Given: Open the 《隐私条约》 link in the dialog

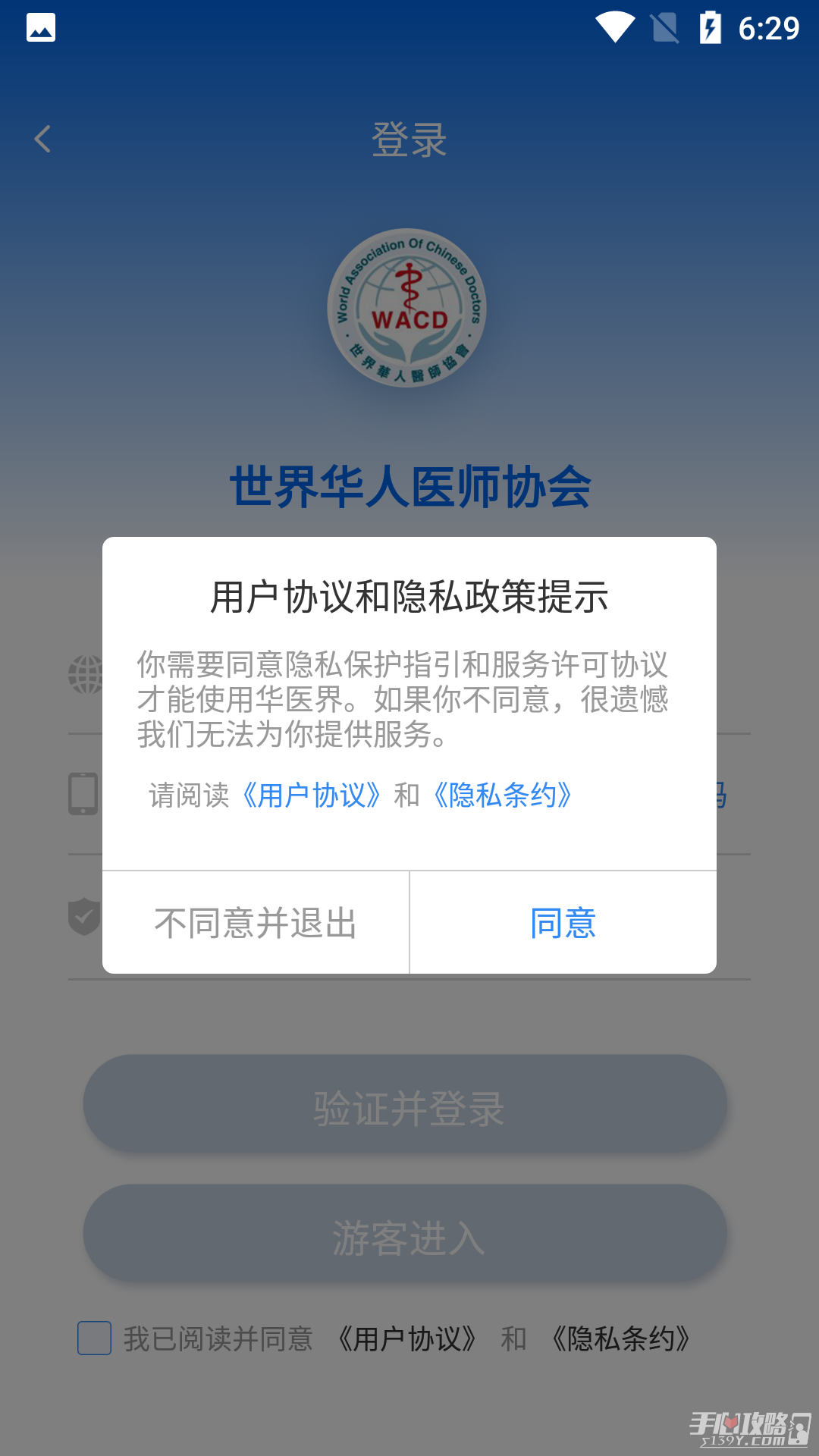Looking at the screenshot, I should (502, 795).
